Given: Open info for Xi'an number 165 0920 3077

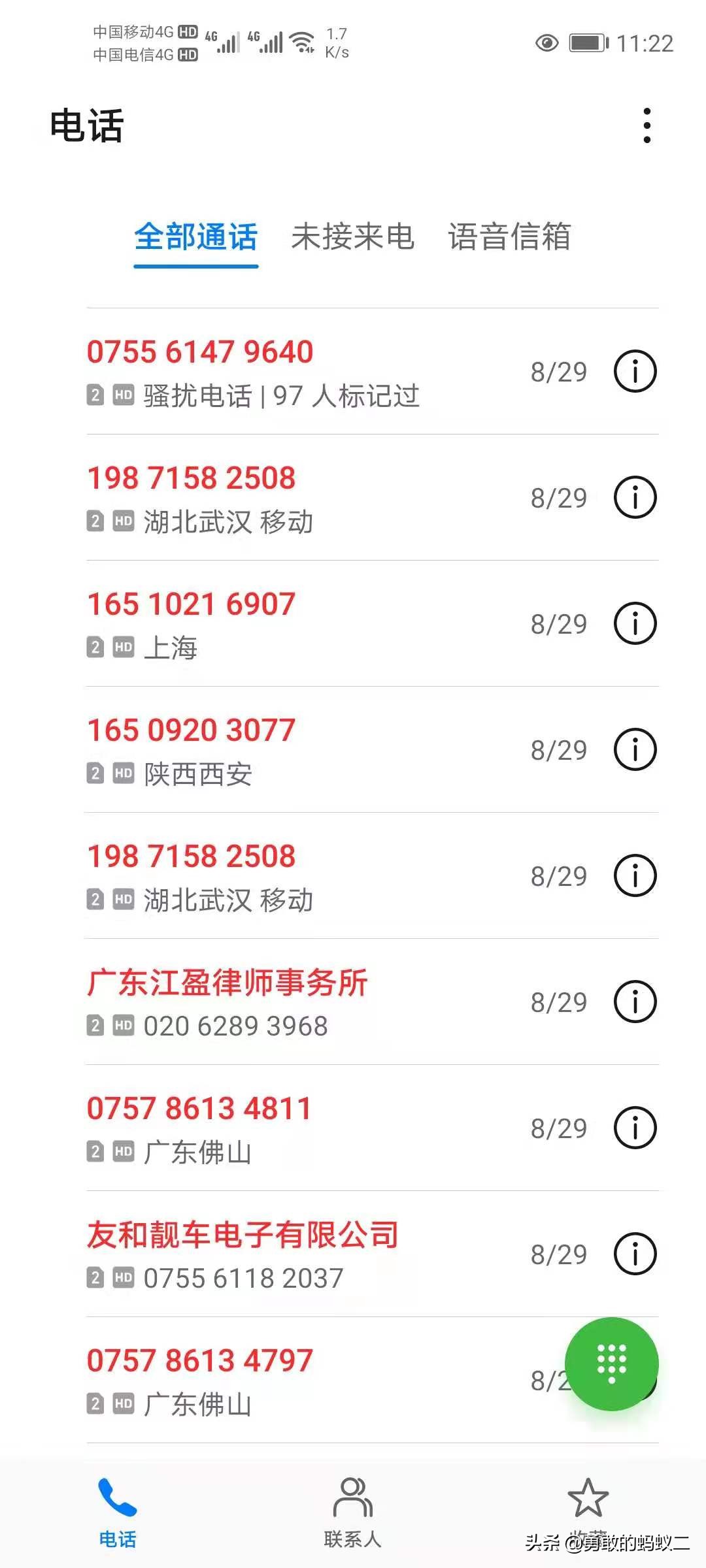Looking at the screenshot, I should coord(635,748).
